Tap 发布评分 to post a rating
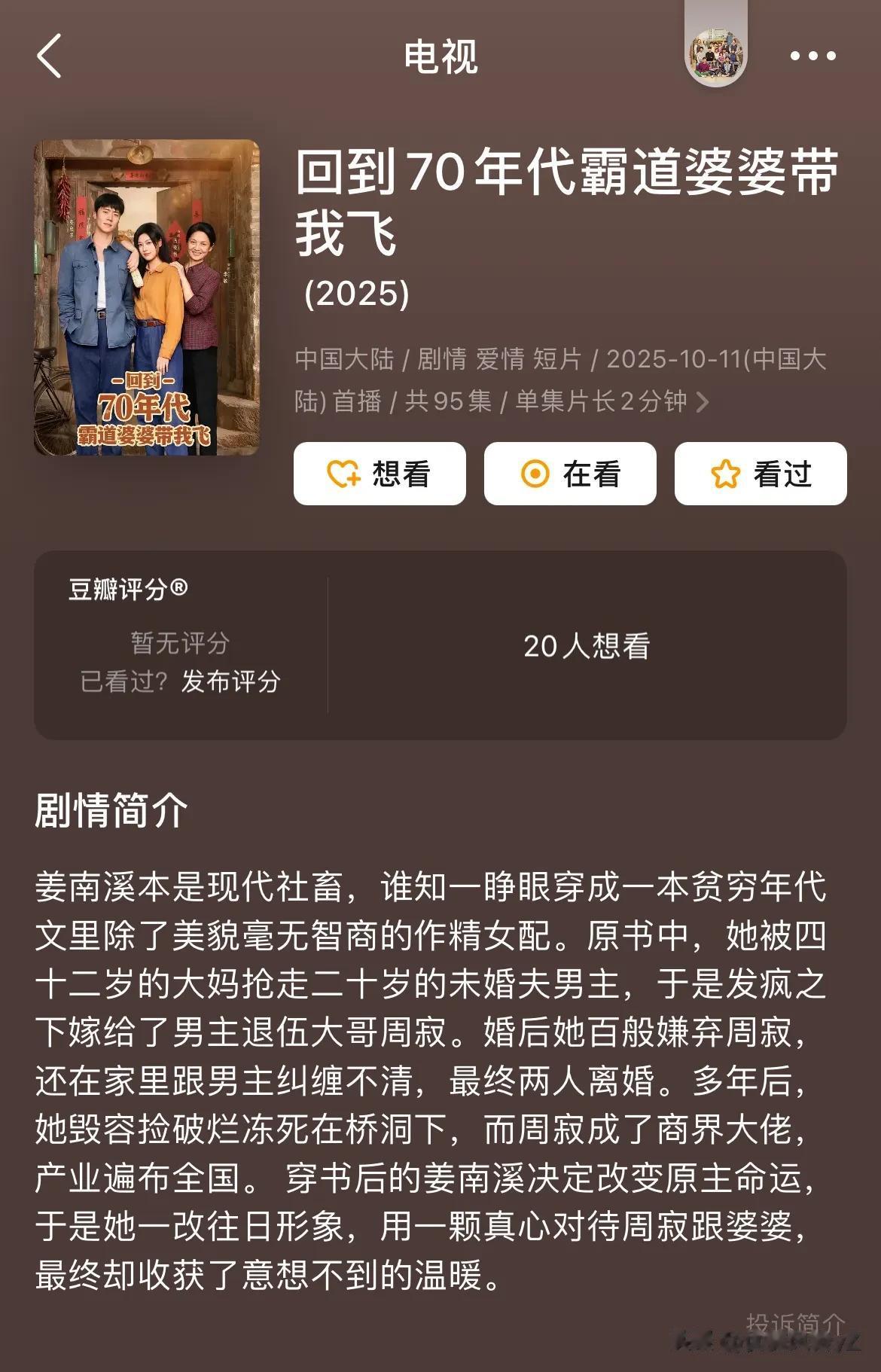Image resolution: width=881 pixels, height=1372 pixels. point(230,681)
